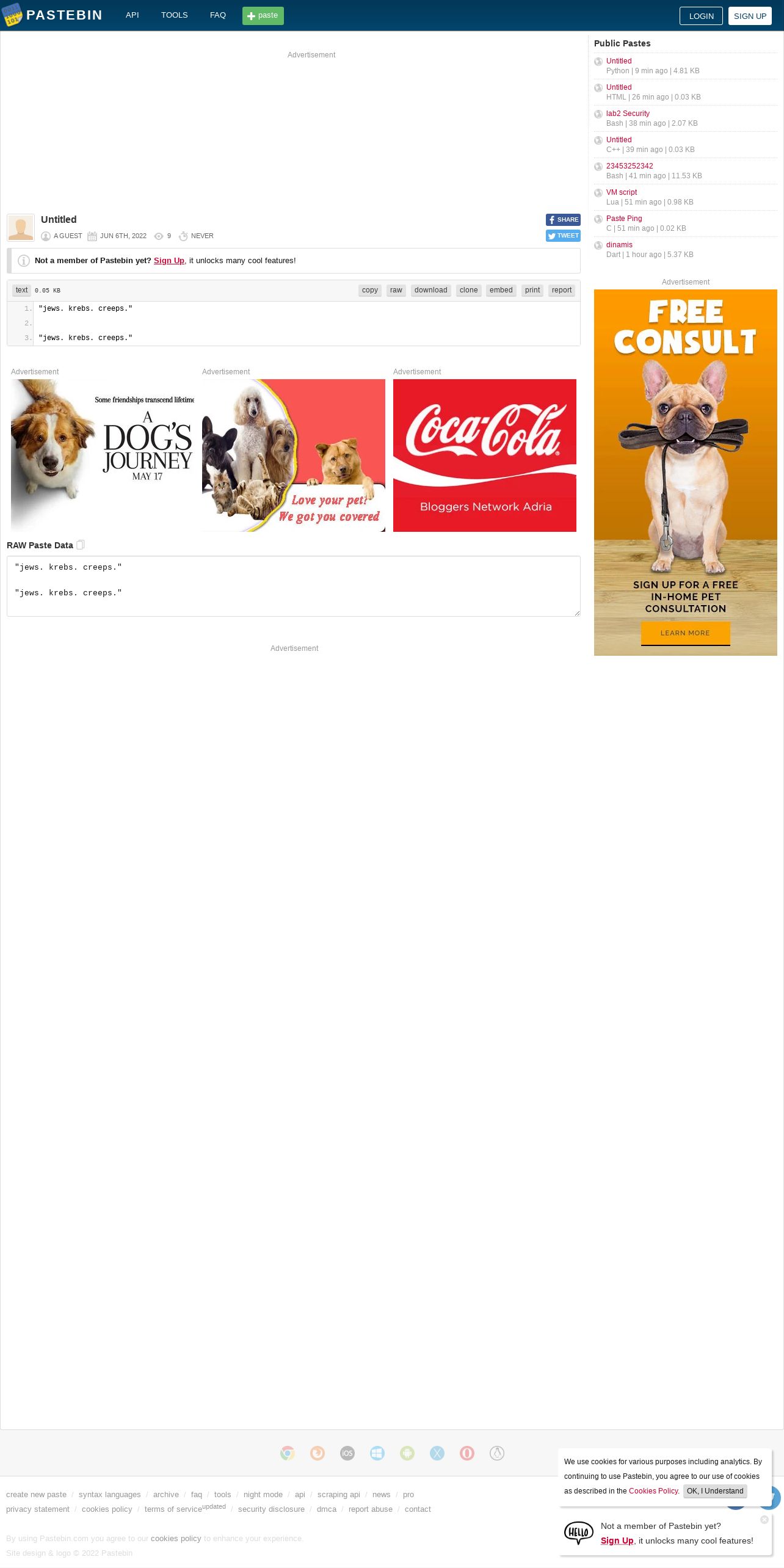The width and height of the screenshot is (784, 1568).
Task: Copy the paste contents
Action: (370, 291)
